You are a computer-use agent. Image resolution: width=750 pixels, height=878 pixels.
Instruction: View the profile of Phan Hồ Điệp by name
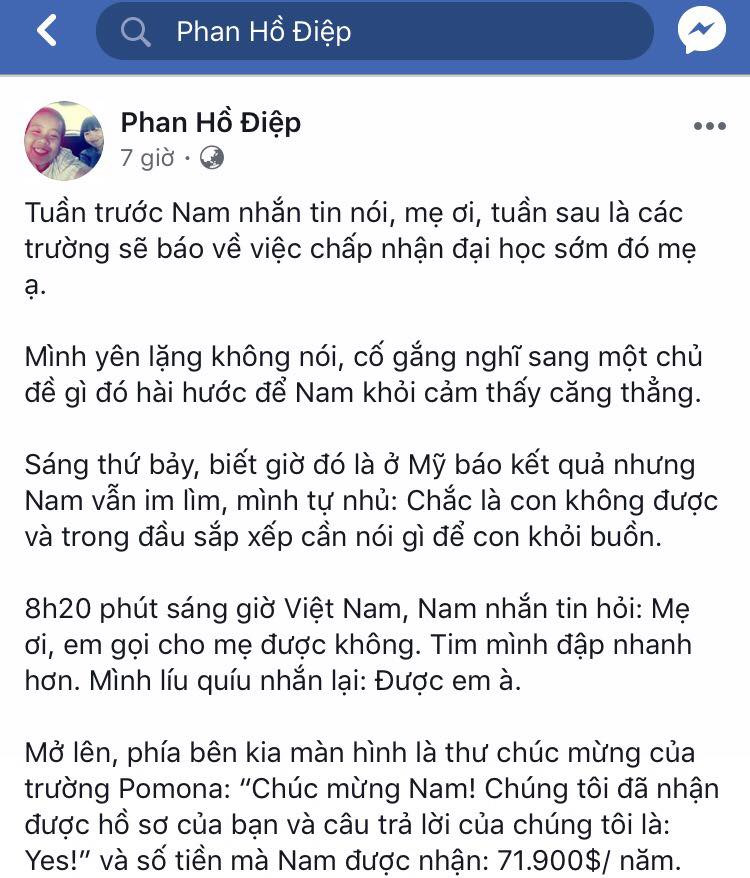210,123
